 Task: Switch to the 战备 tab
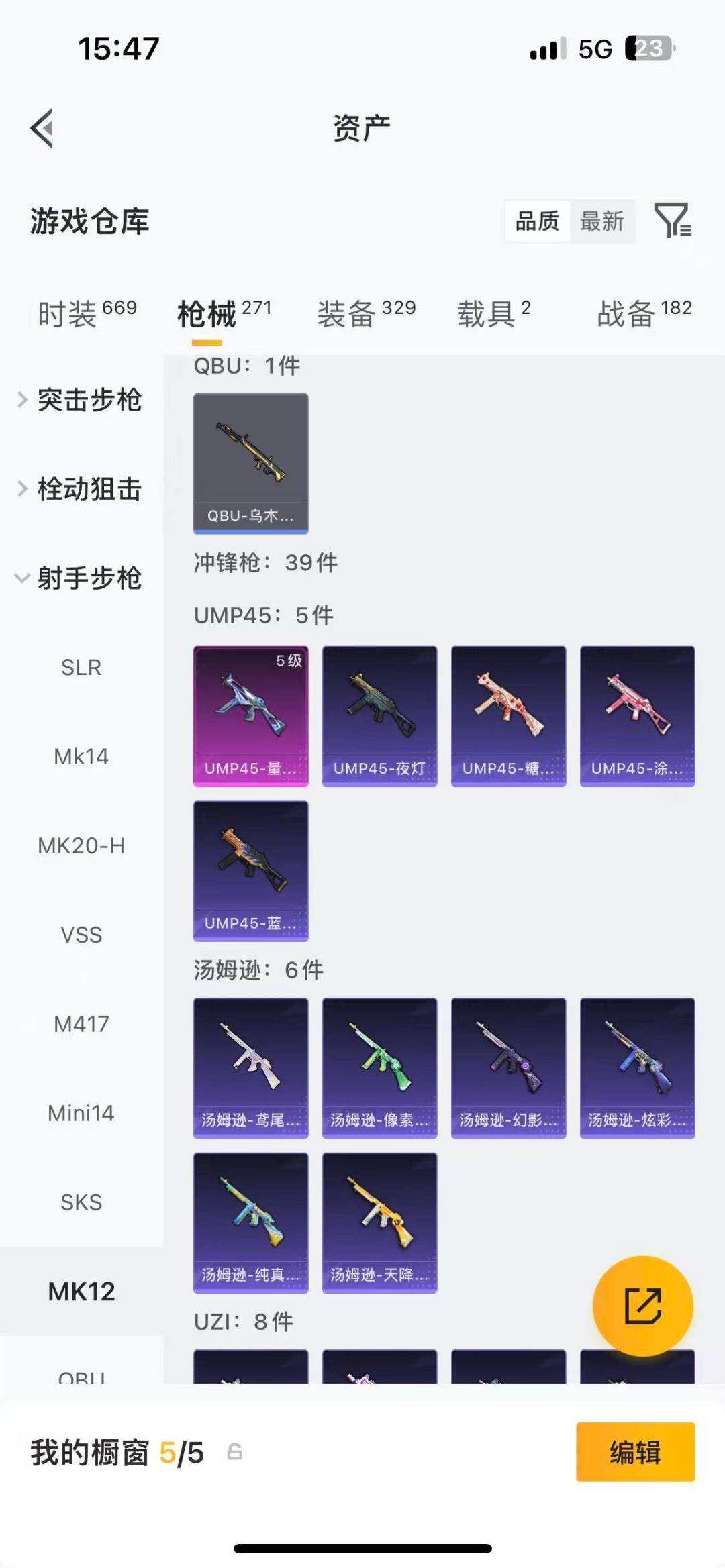click(x=644, y=313)
